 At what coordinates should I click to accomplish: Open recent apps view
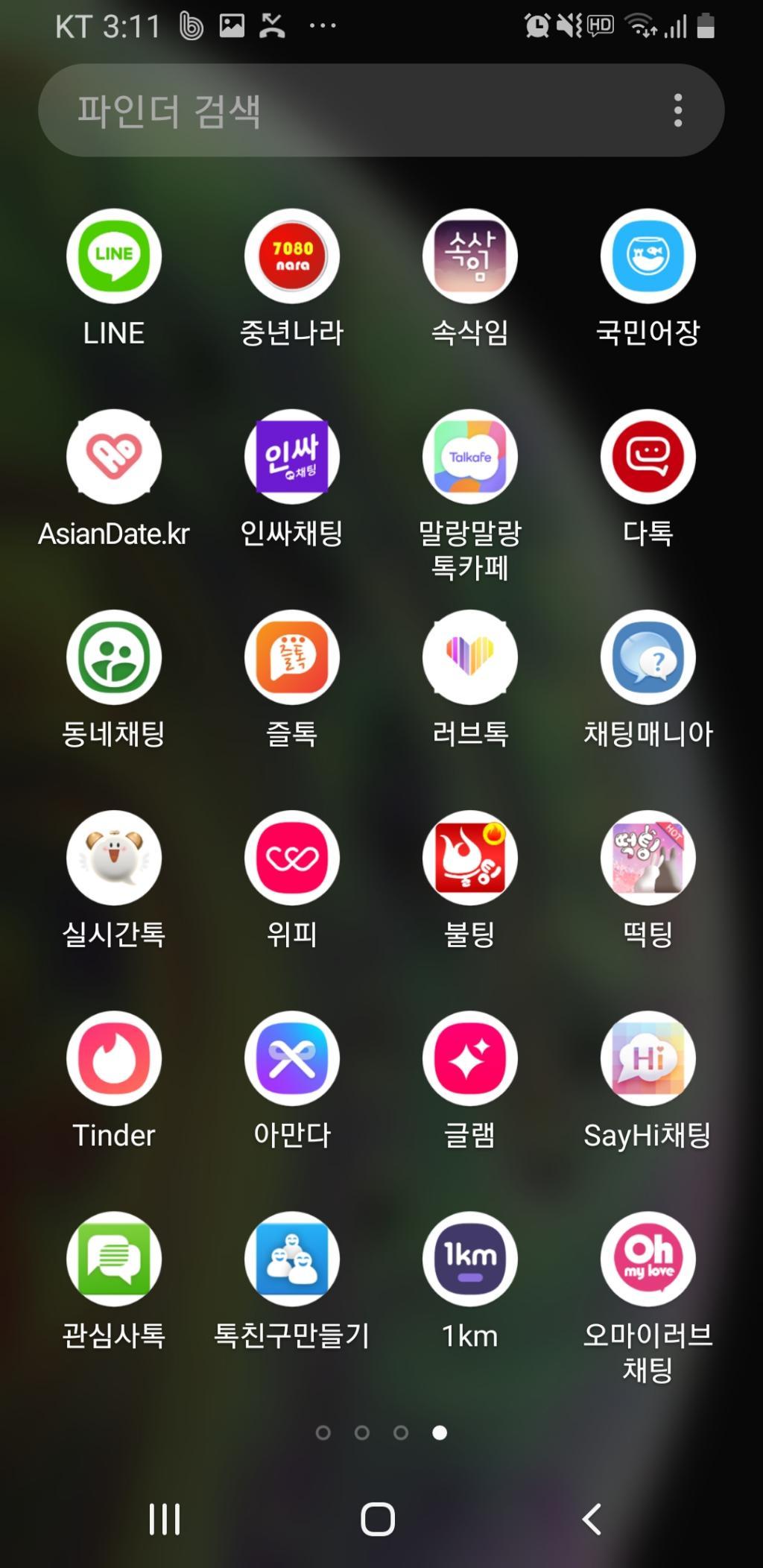[165, 1519]
